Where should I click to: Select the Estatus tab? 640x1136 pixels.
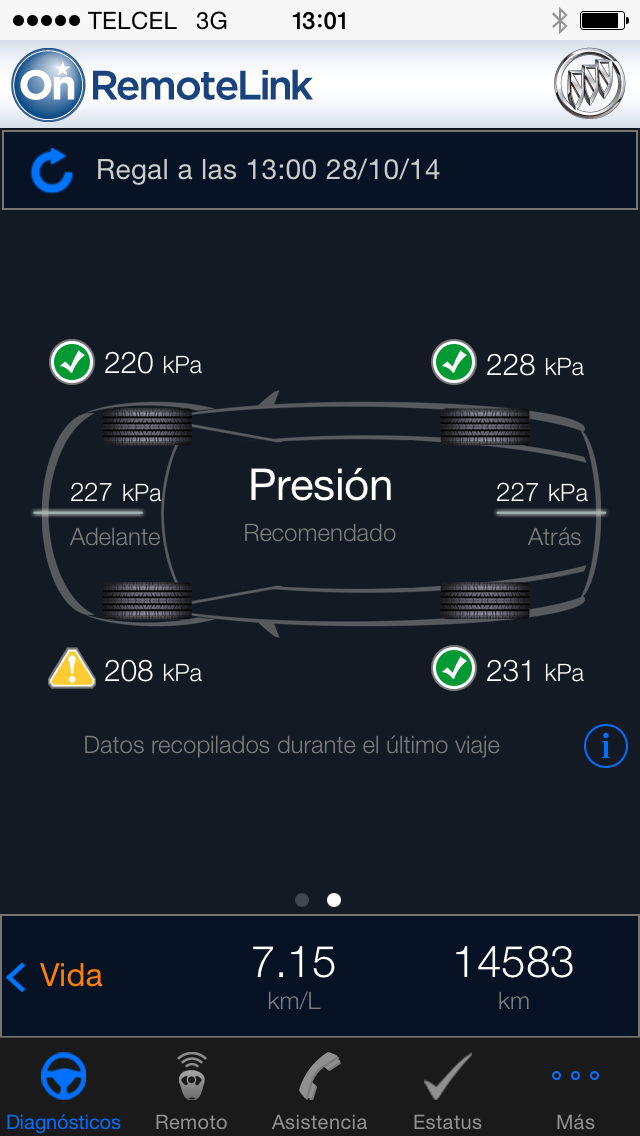(447, 1092)
